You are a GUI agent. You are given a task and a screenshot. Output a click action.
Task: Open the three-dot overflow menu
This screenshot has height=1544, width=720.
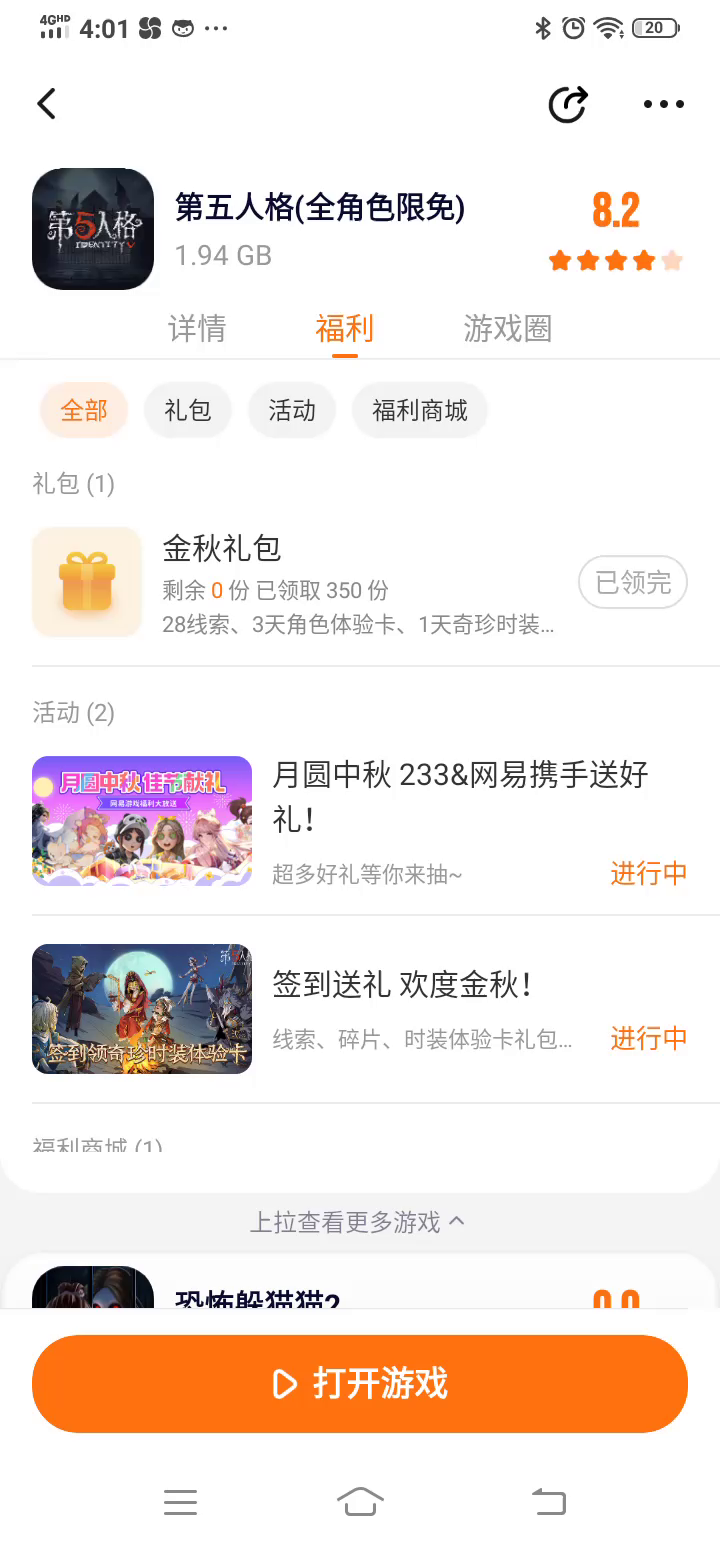[663, 104]
